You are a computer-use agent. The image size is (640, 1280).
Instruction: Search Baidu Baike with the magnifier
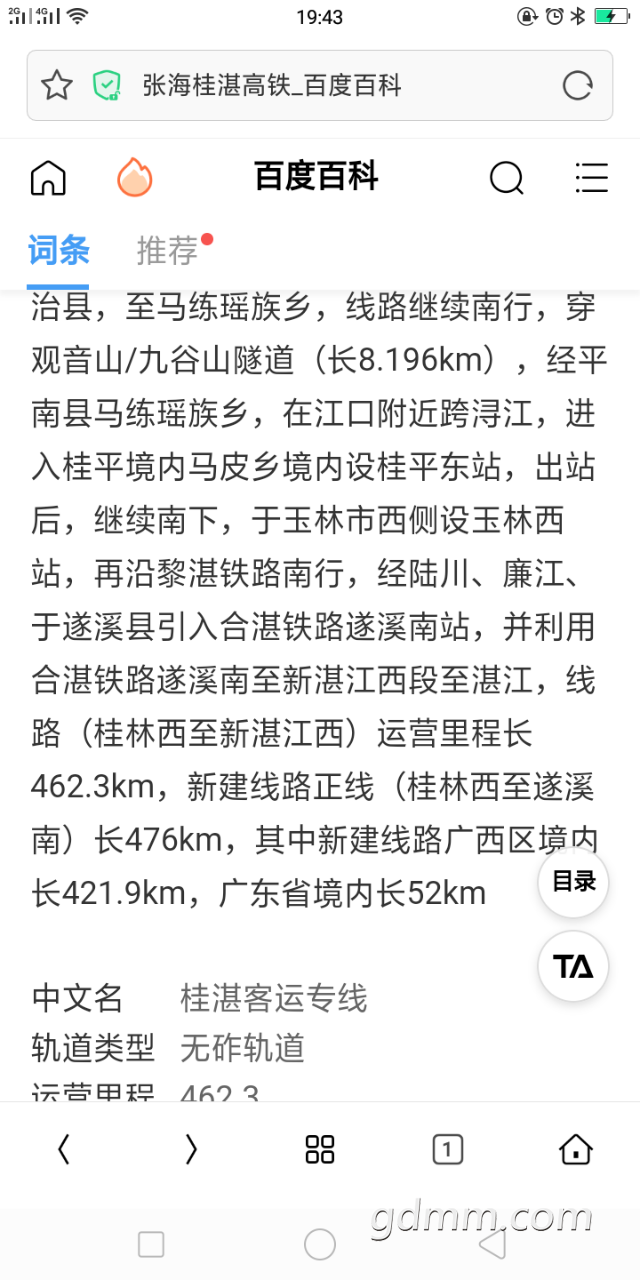pyautogui.click(x=506, y=178)
